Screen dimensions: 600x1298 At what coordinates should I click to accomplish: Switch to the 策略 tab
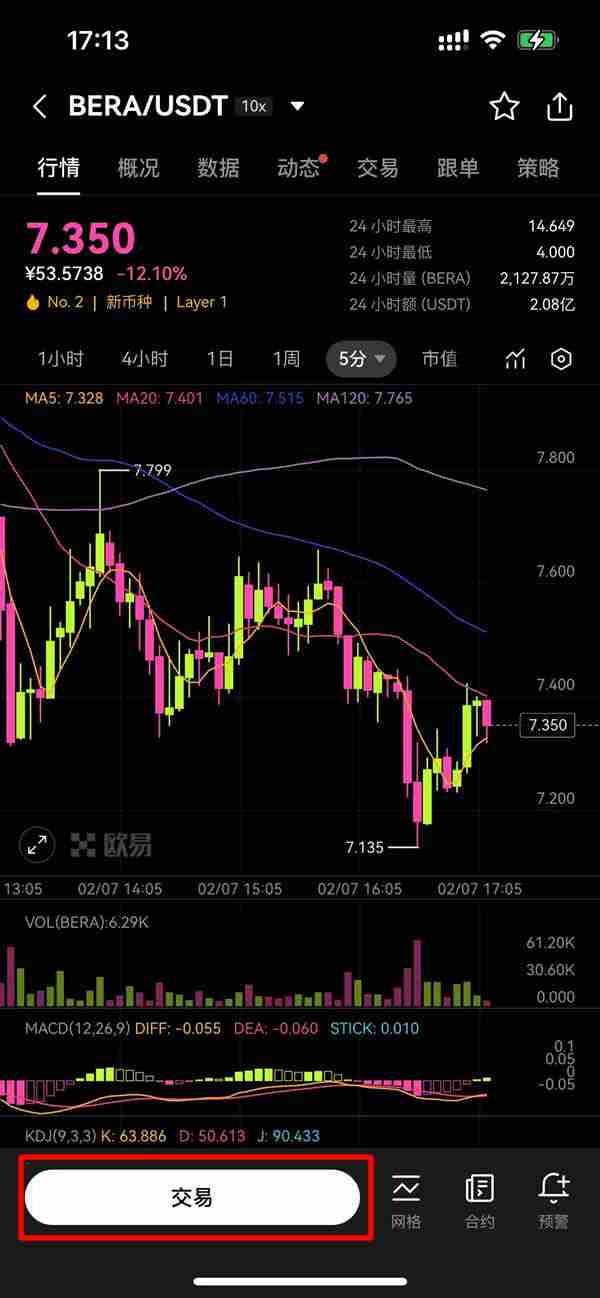click(x=538, y=168)
